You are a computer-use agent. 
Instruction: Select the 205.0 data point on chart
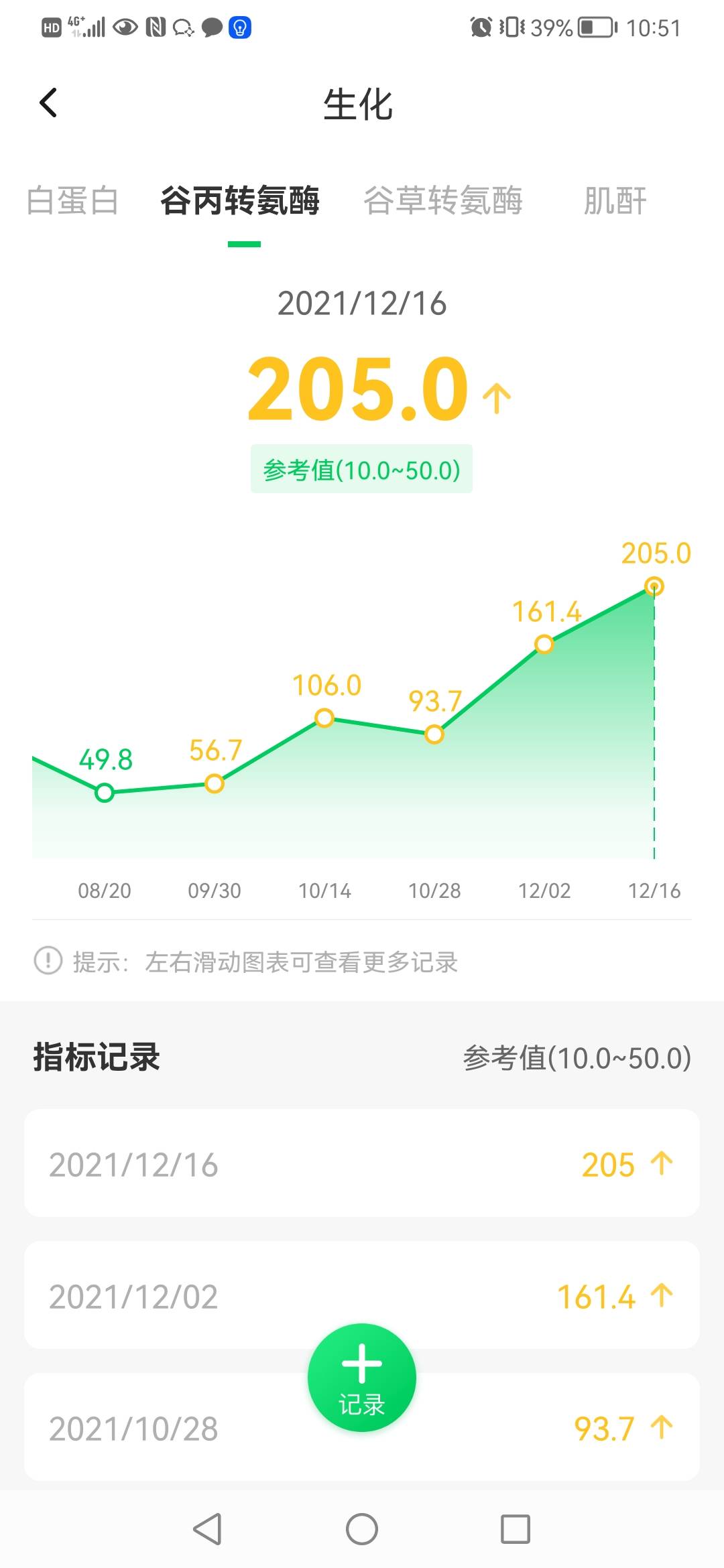pyautogui.click(x=653, y=586)
